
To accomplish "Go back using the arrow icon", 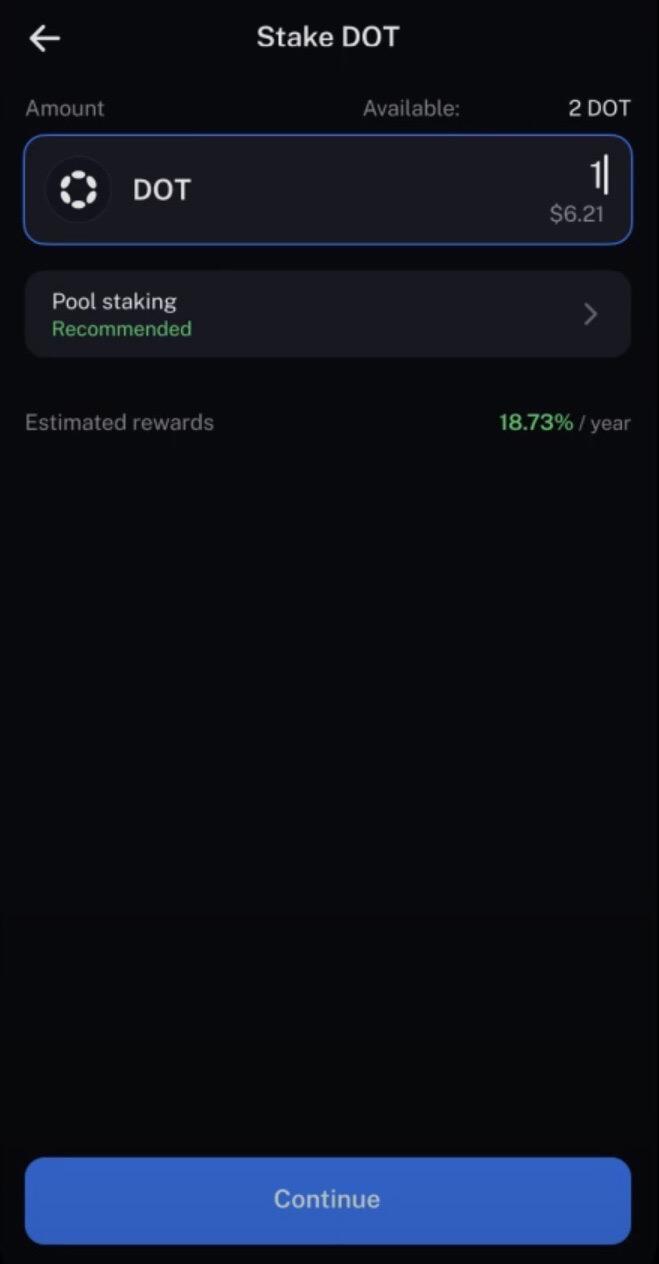I will [x=45, y=38].
